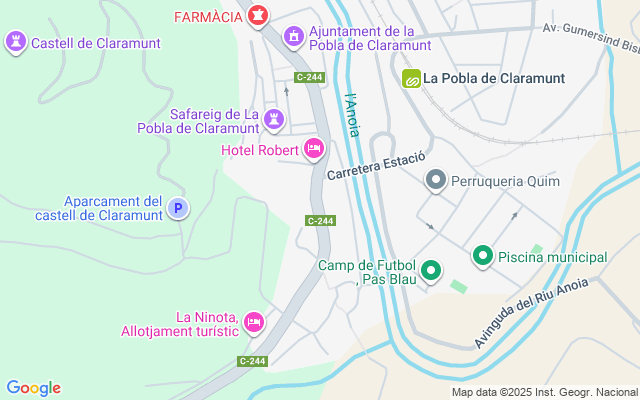
Task: Select the Piscina municipal marker
Action: pyautogui.click(x=483, y=257)
